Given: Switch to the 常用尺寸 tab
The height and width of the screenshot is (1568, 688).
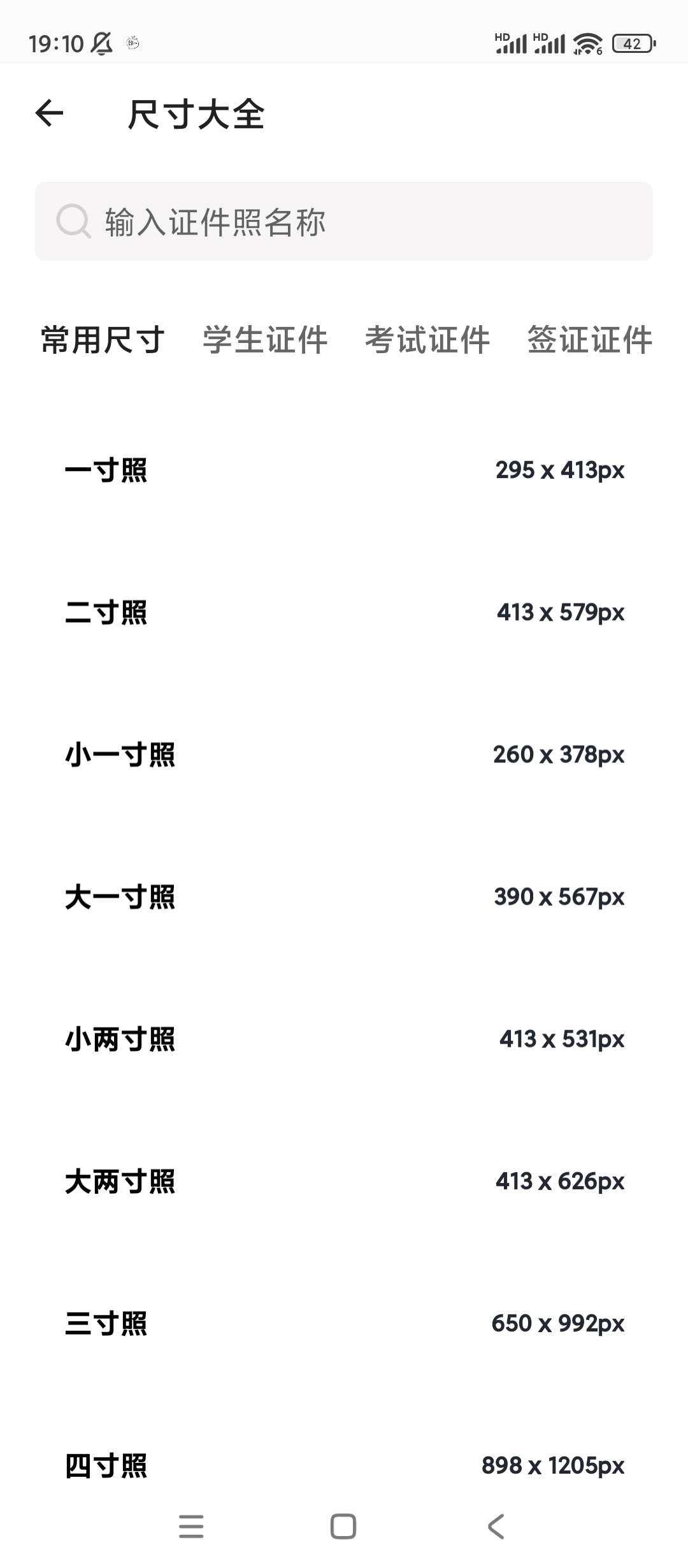Looking at the screenshot, I should [103, 339].
